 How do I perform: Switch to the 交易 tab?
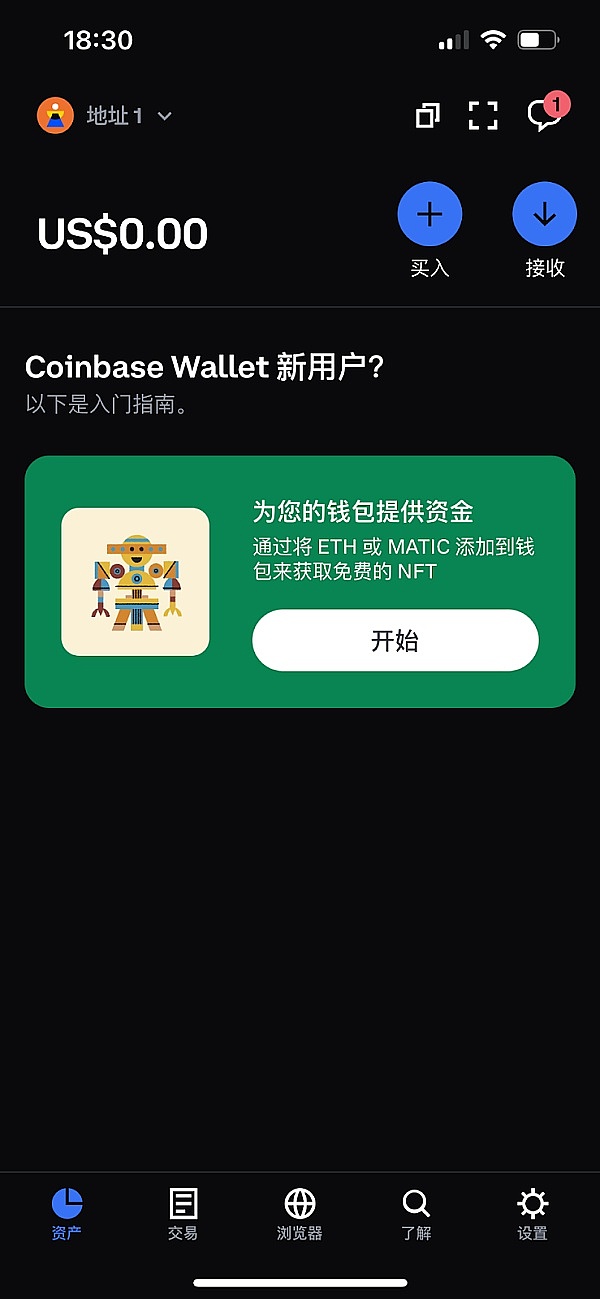point(183,1213)
